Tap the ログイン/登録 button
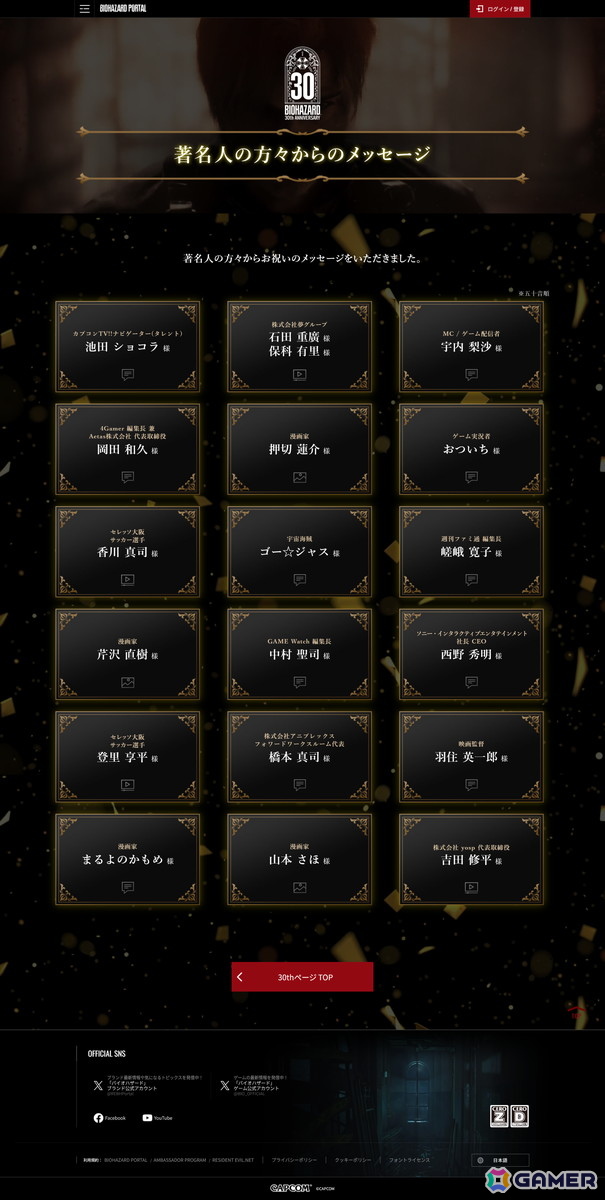Screen dimensions: 605x1200 click(499, 8)
